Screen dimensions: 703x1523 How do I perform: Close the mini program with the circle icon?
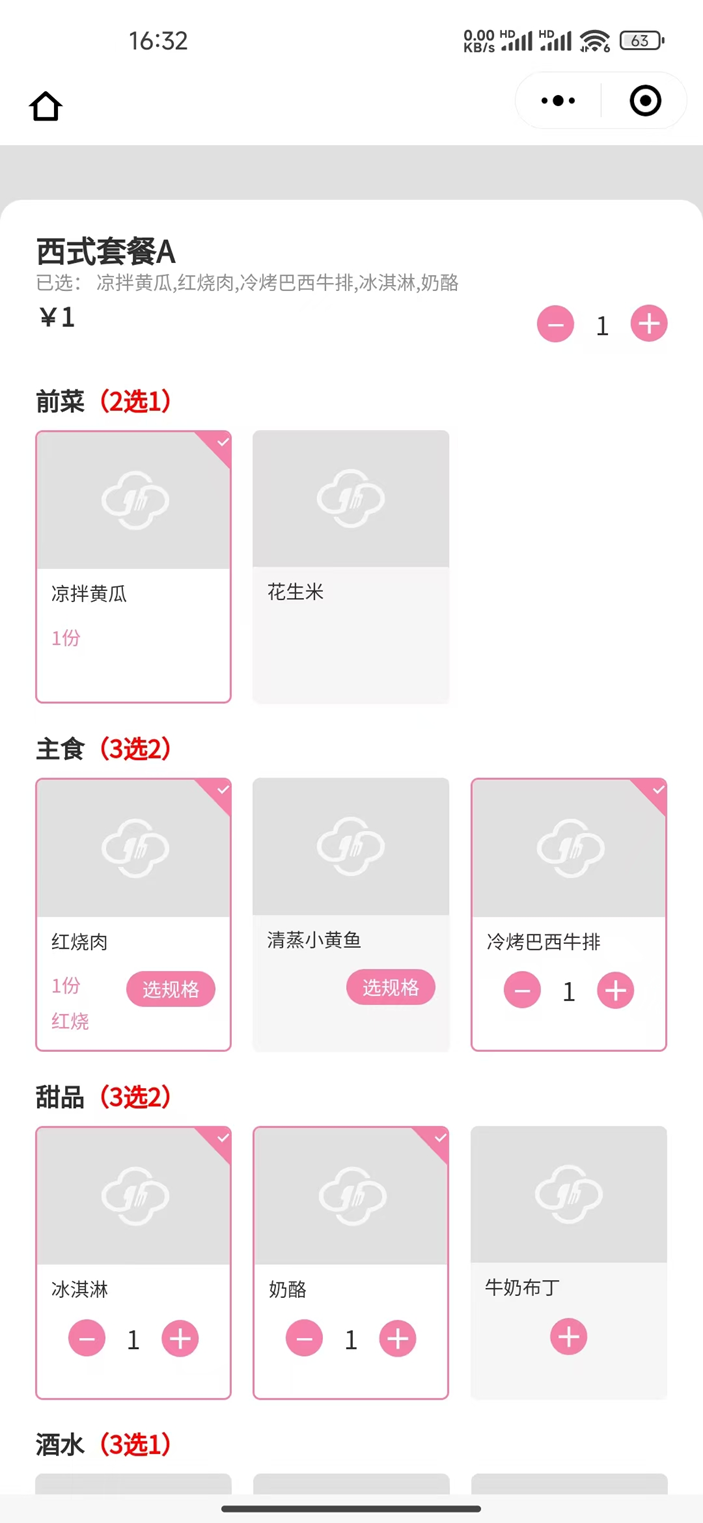(645, 101)
